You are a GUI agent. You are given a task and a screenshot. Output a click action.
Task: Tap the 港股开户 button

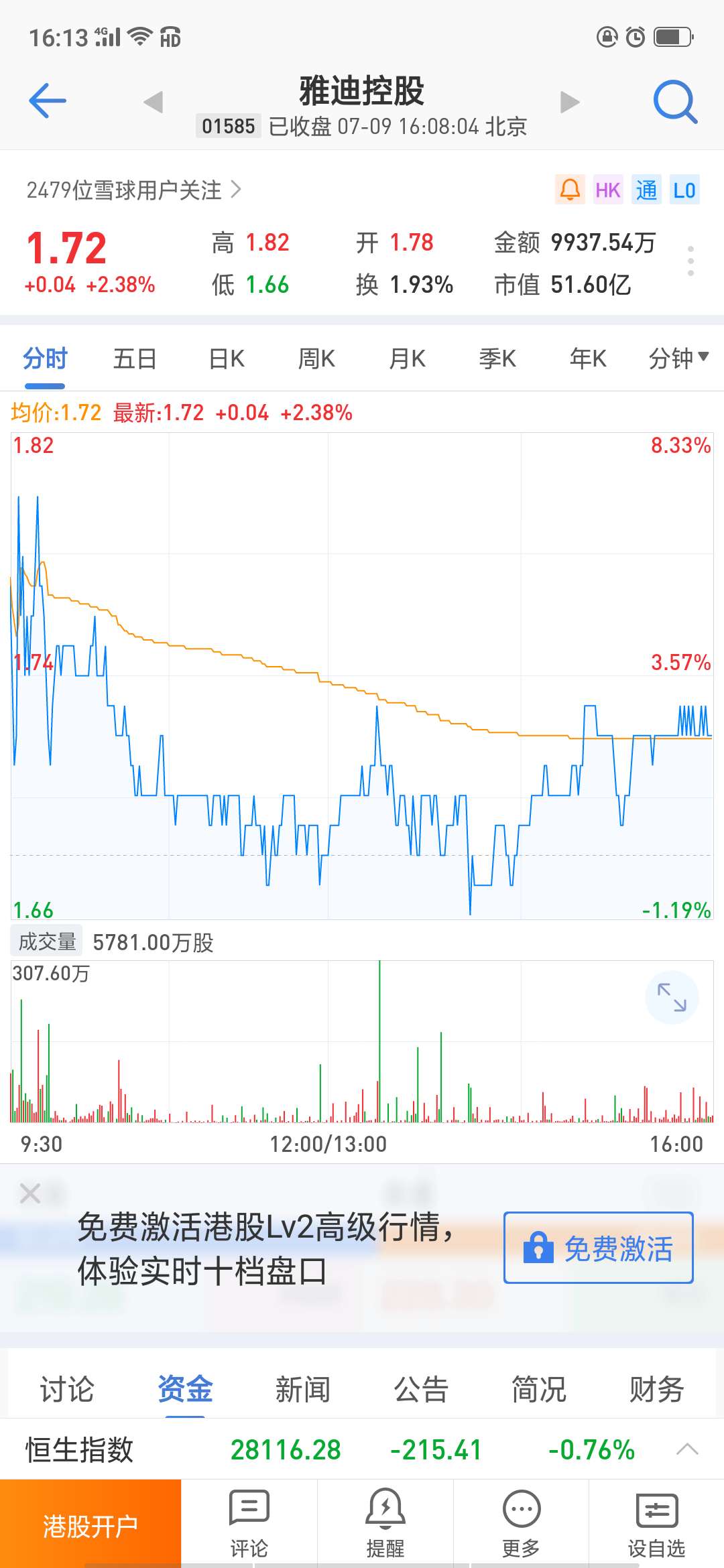pyautogui.click(x=90, y=1524)
